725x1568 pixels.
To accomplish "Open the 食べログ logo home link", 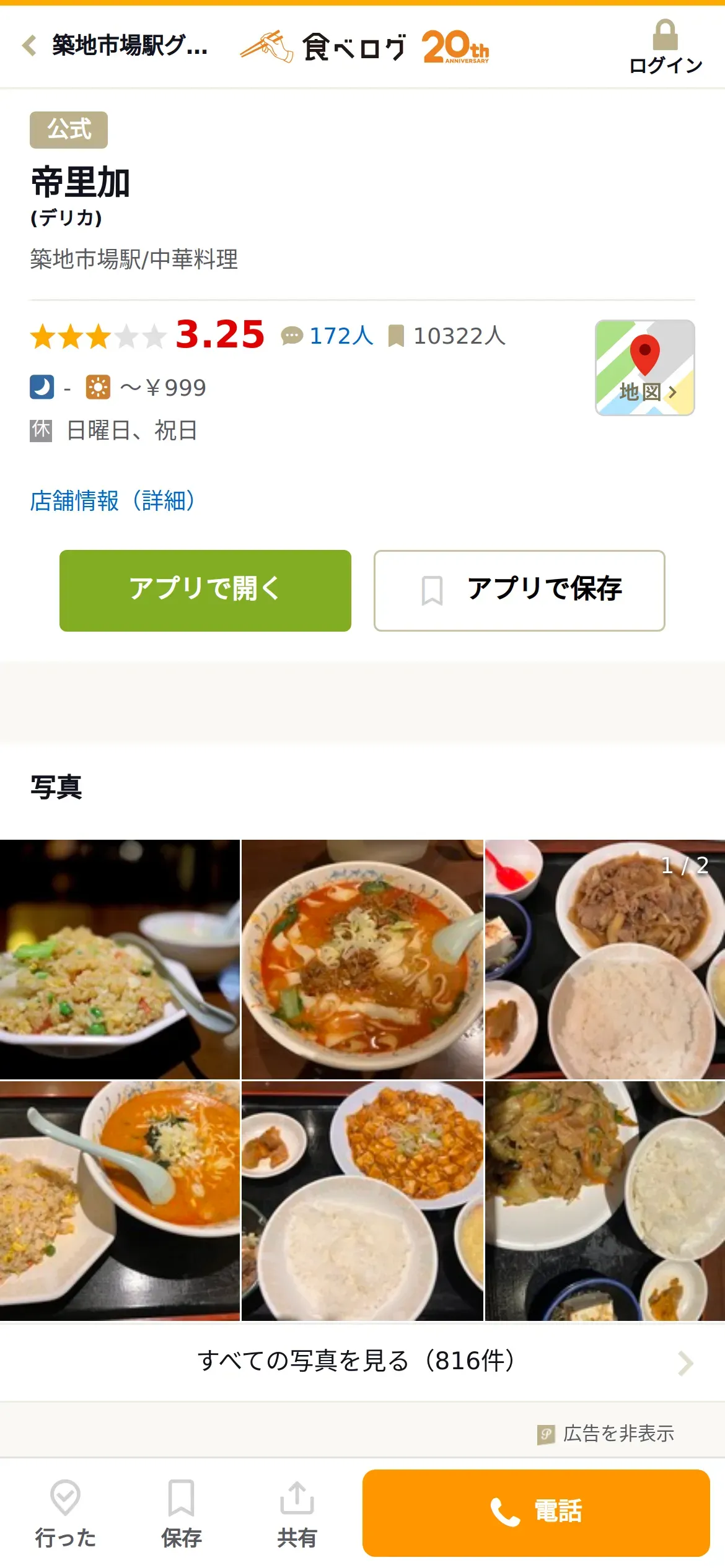I will (364, 47).
